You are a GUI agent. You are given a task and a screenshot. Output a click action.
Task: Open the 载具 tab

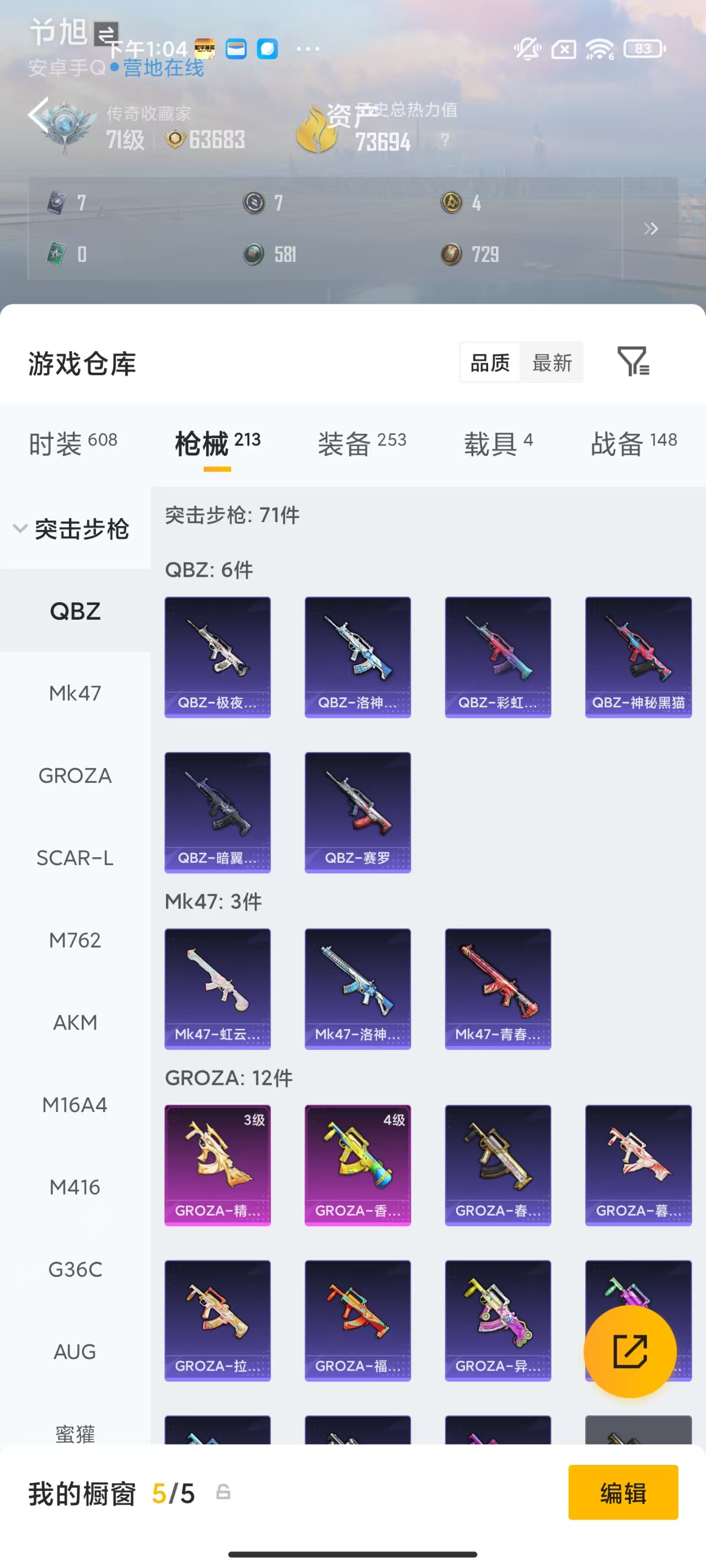[x=498, y=443]
